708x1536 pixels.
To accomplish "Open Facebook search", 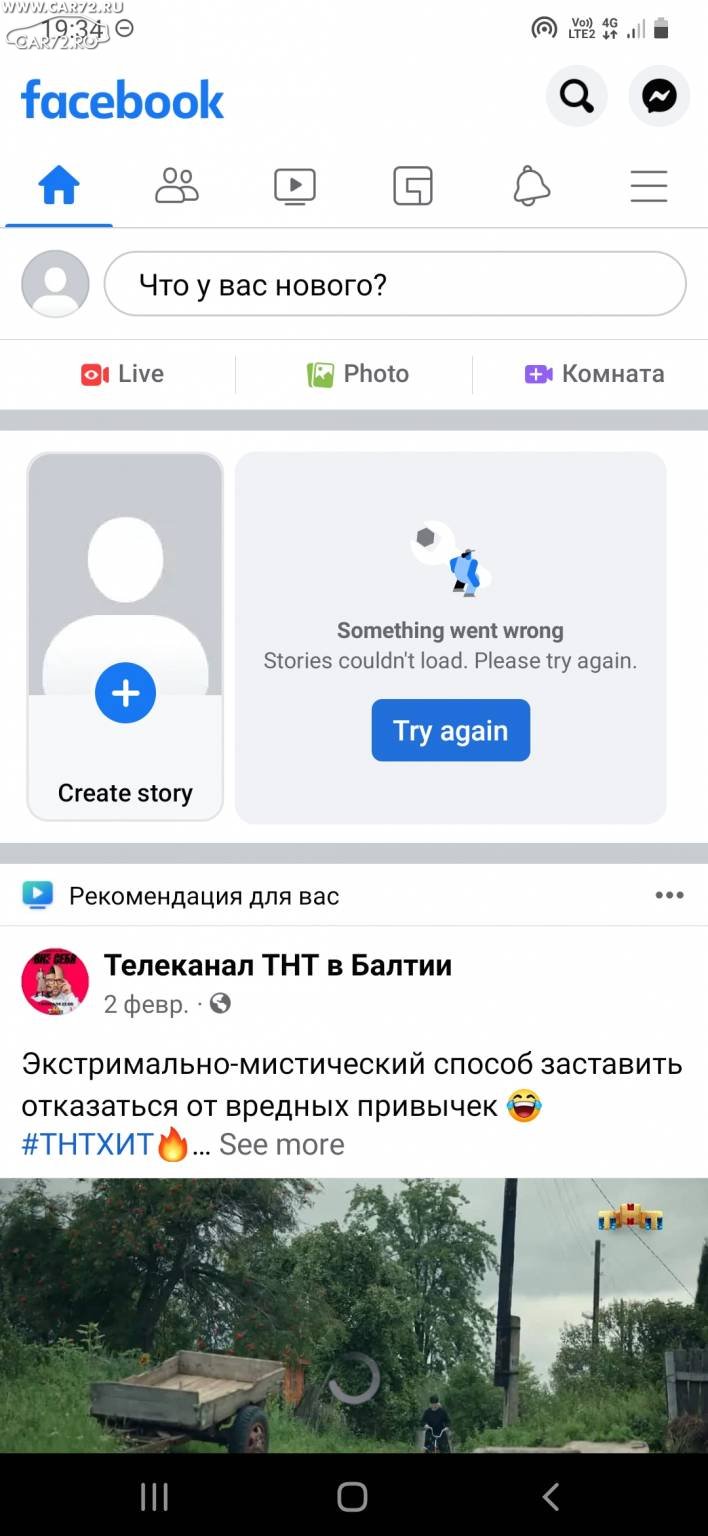I will [576, 96].
